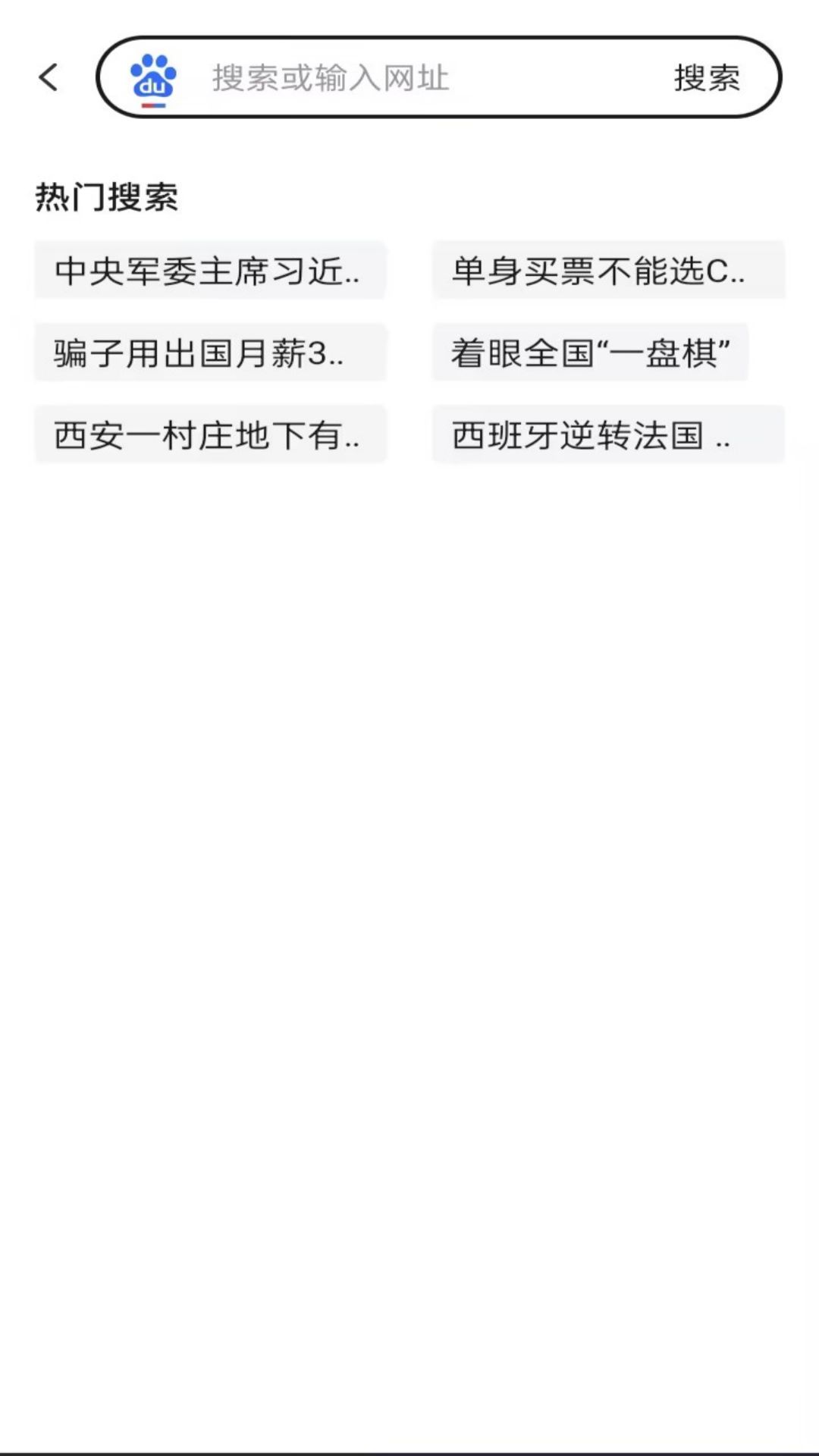Search for 西班牙逆转法国 ..

(x=608, y=435)
